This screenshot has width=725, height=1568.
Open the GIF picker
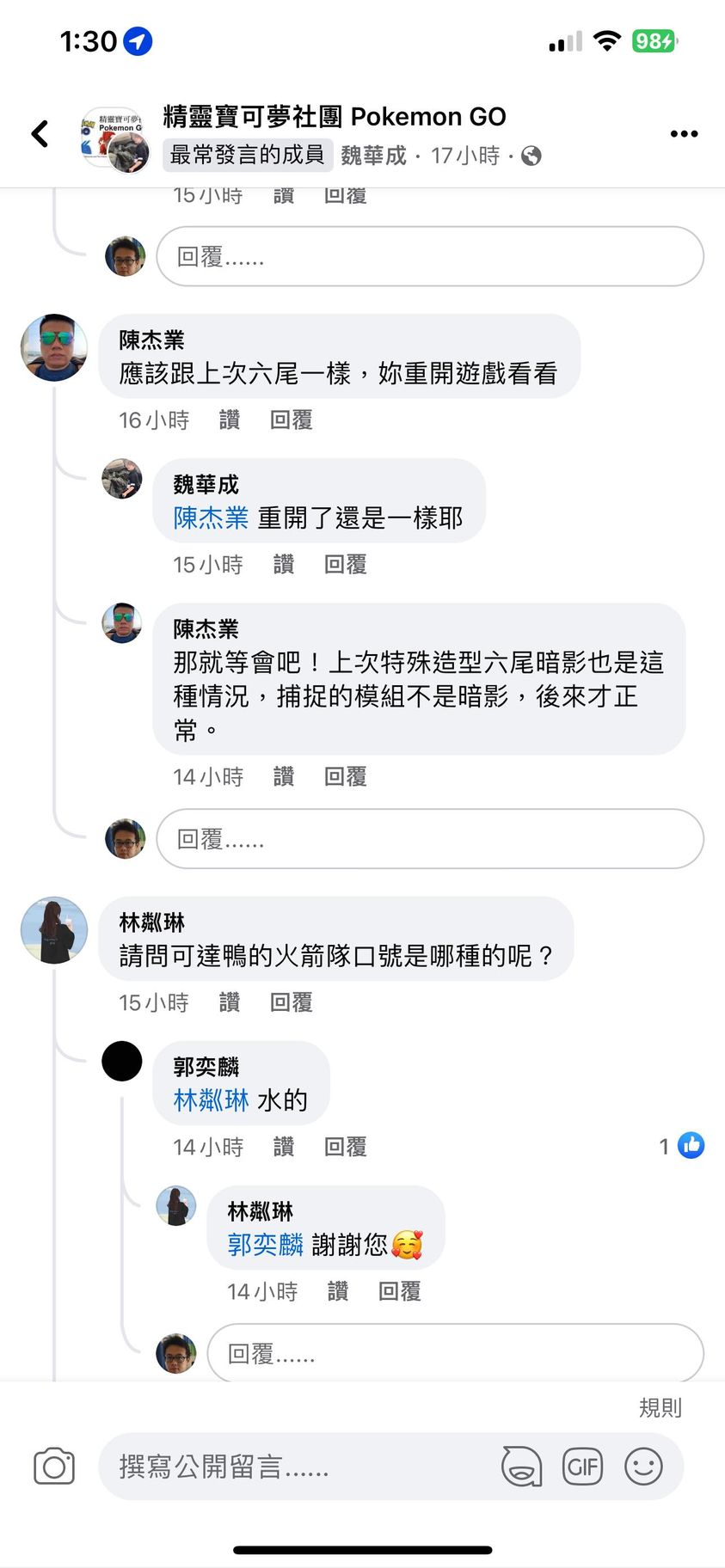click(x=582, y=1467)
